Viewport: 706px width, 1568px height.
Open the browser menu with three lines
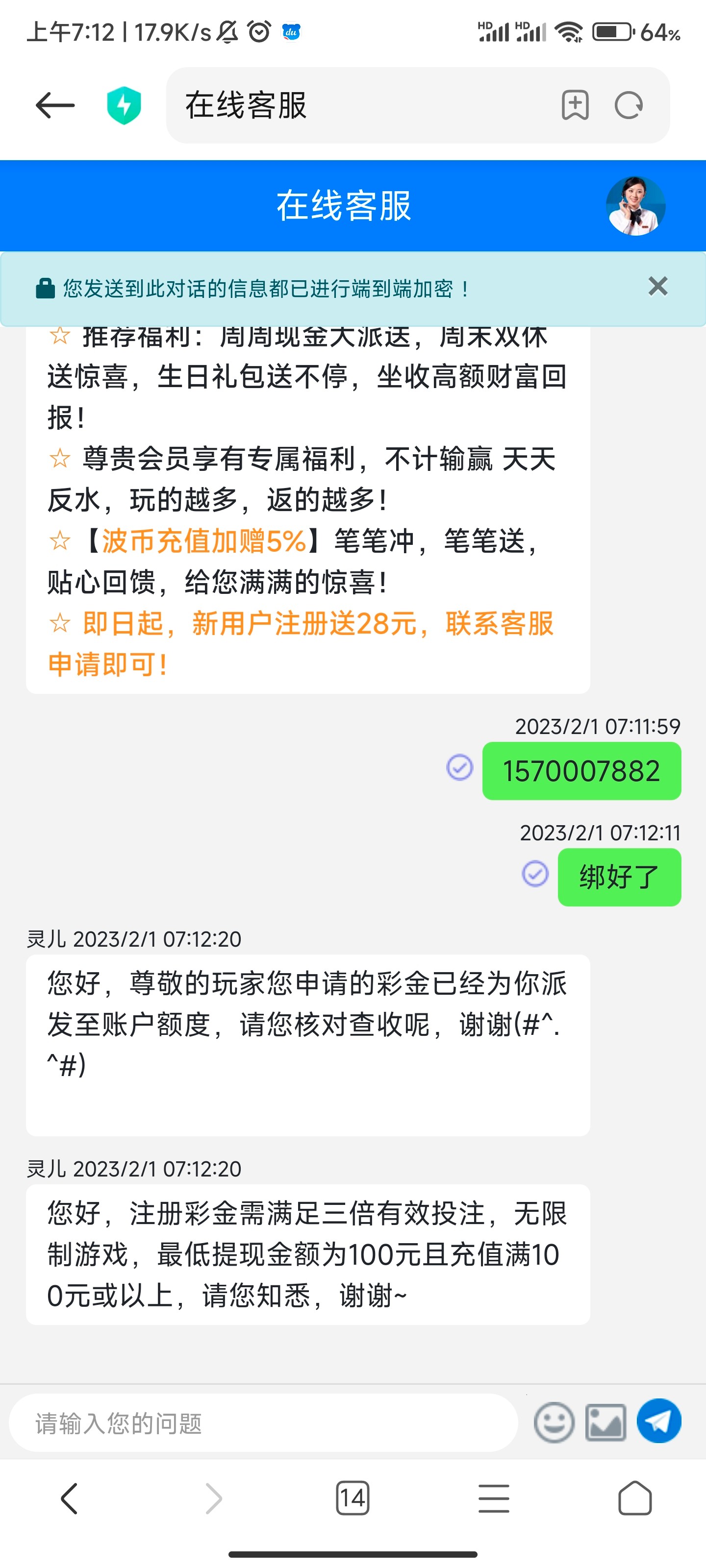(493, 1498)
